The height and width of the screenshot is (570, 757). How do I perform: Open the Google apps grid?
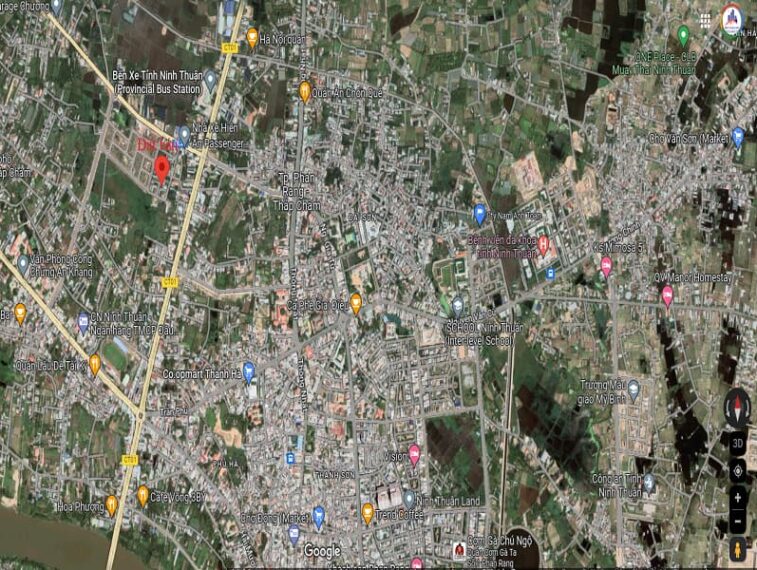point(705,19)
